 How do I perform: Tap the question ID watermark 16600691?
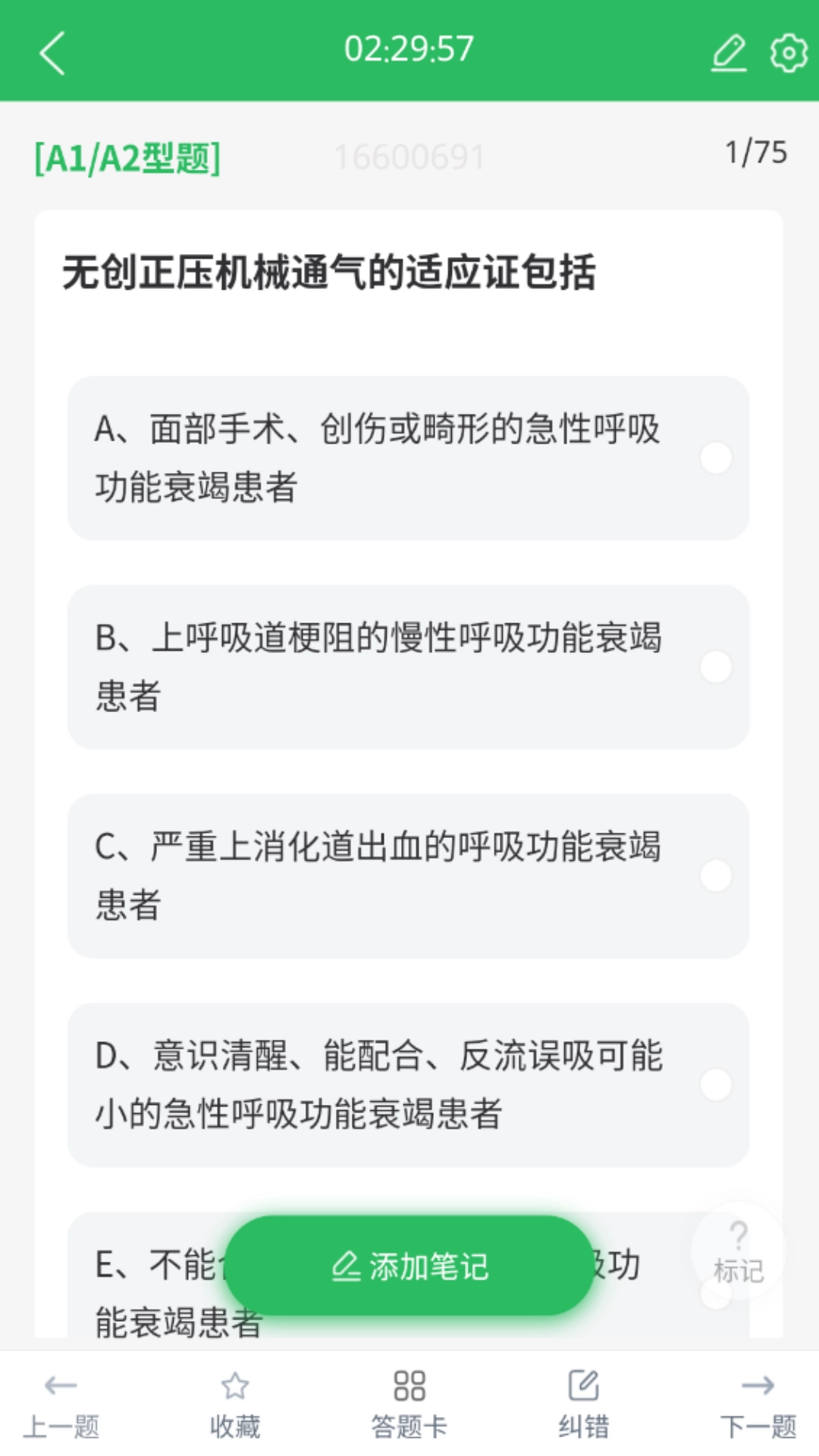(409, 157)
